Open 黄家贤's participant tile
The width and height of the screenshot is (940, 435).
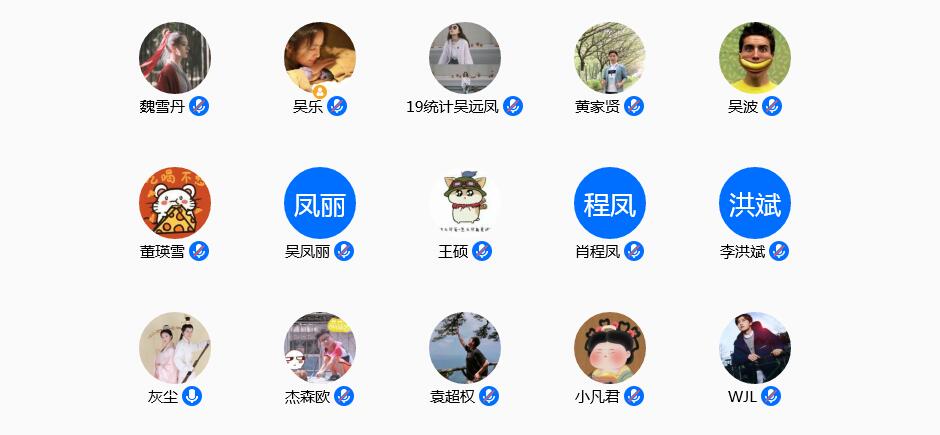coord(610,58)
